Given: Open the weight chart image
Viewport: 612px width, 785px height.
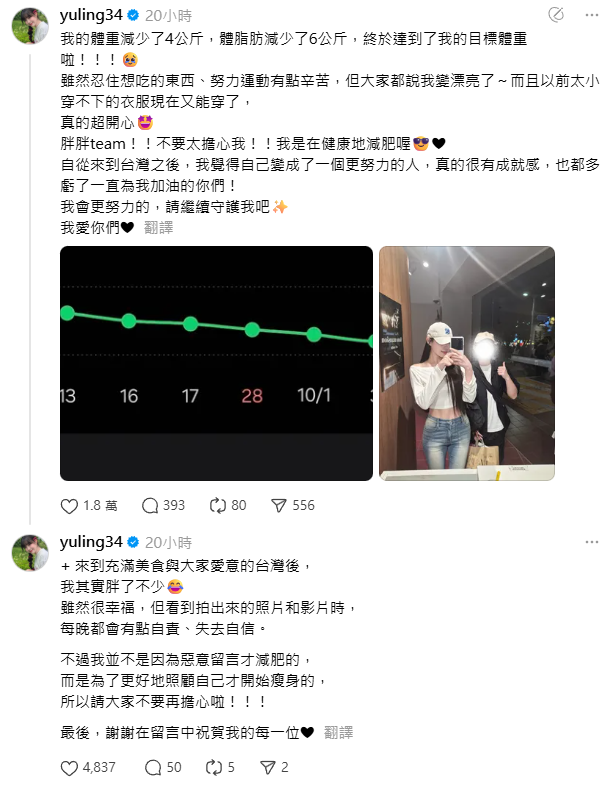Looking at the screenshot, I should 216,364.
